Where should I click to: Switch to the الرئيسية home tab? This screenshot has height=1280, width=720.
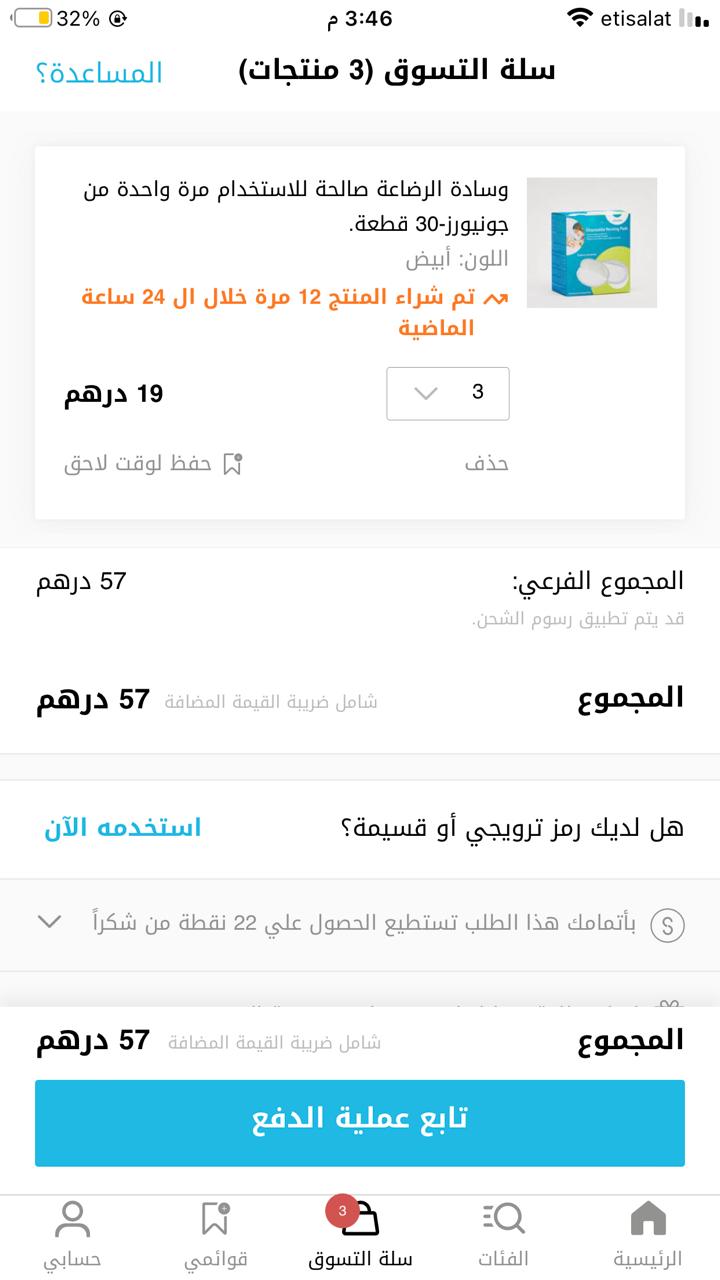point(648,1234)
